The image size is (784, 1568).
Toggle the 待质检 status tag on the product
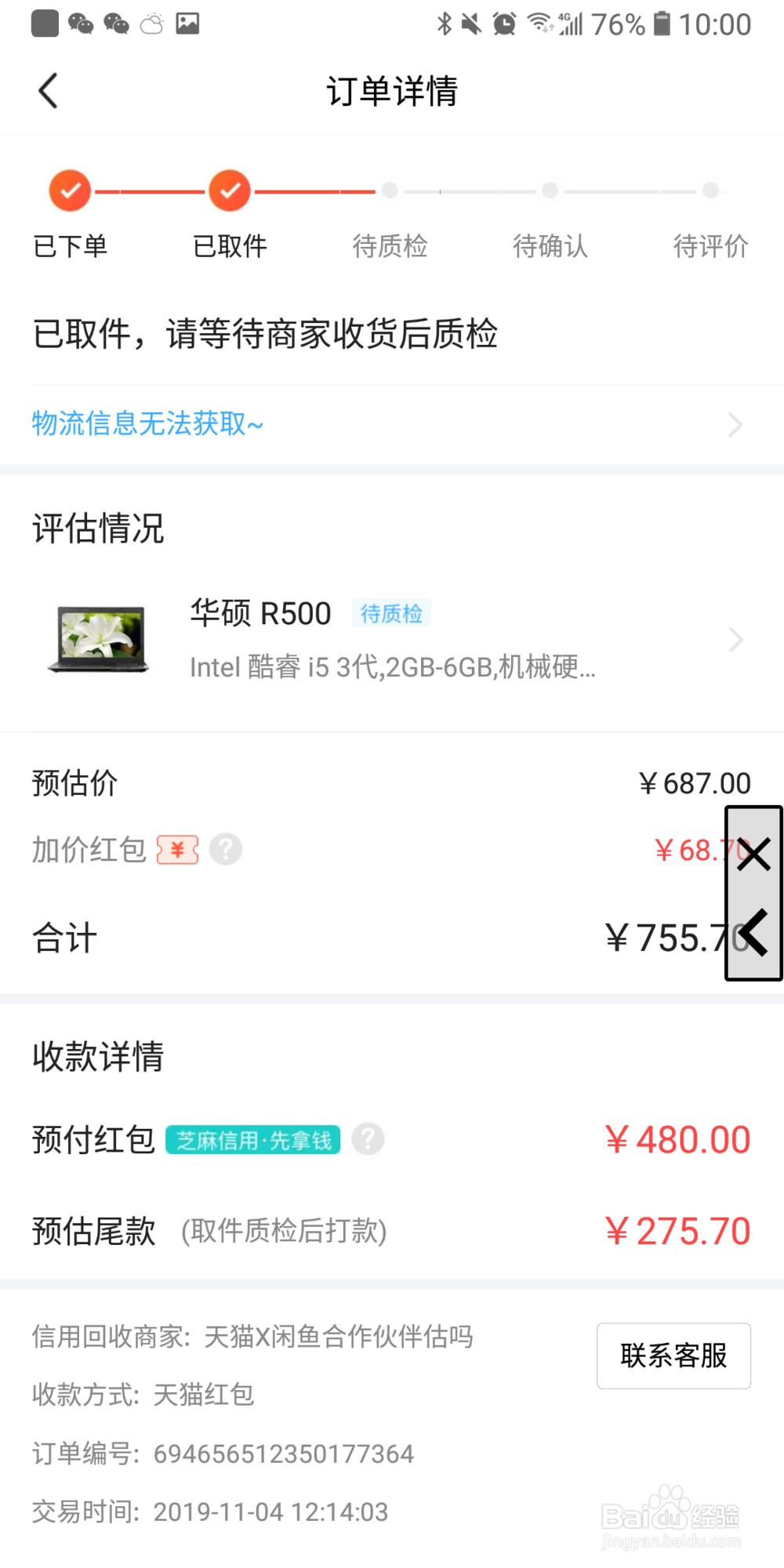391,613
